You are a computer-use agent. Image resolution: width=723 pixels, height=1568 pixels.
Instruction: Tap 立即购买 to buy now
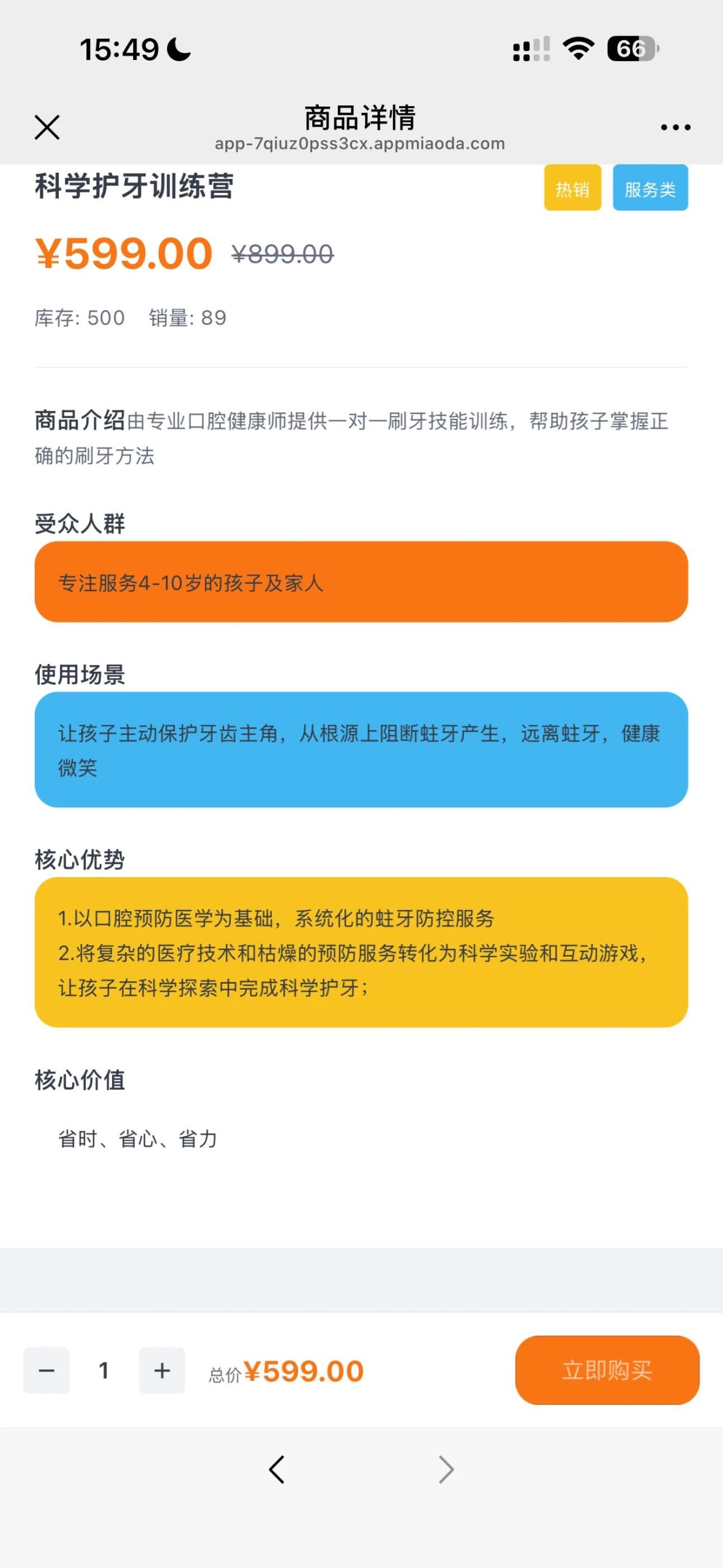click(607, 1370)
